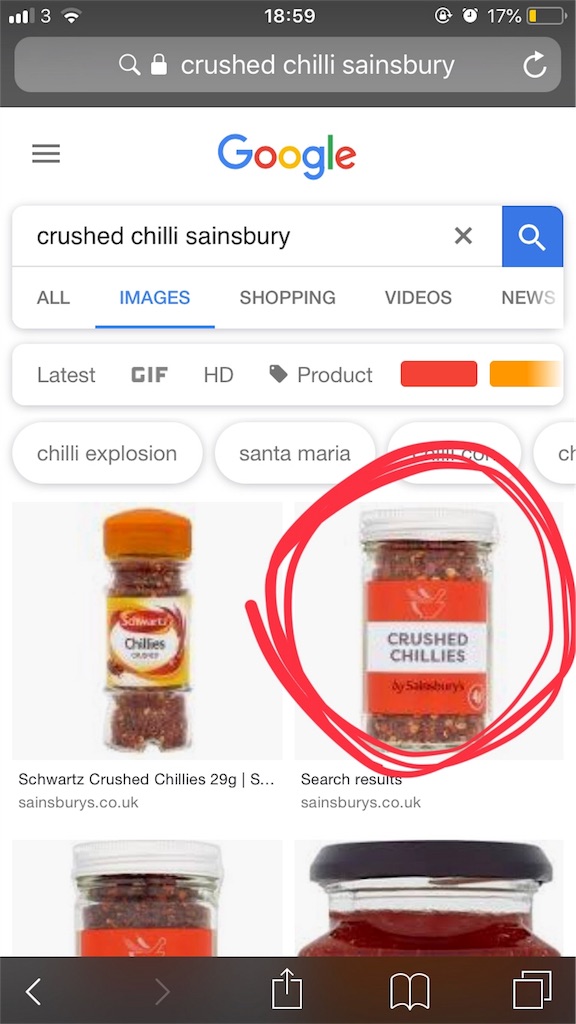Clear the search query with the X
The image size is (576, 1024).
pos(463,236)
